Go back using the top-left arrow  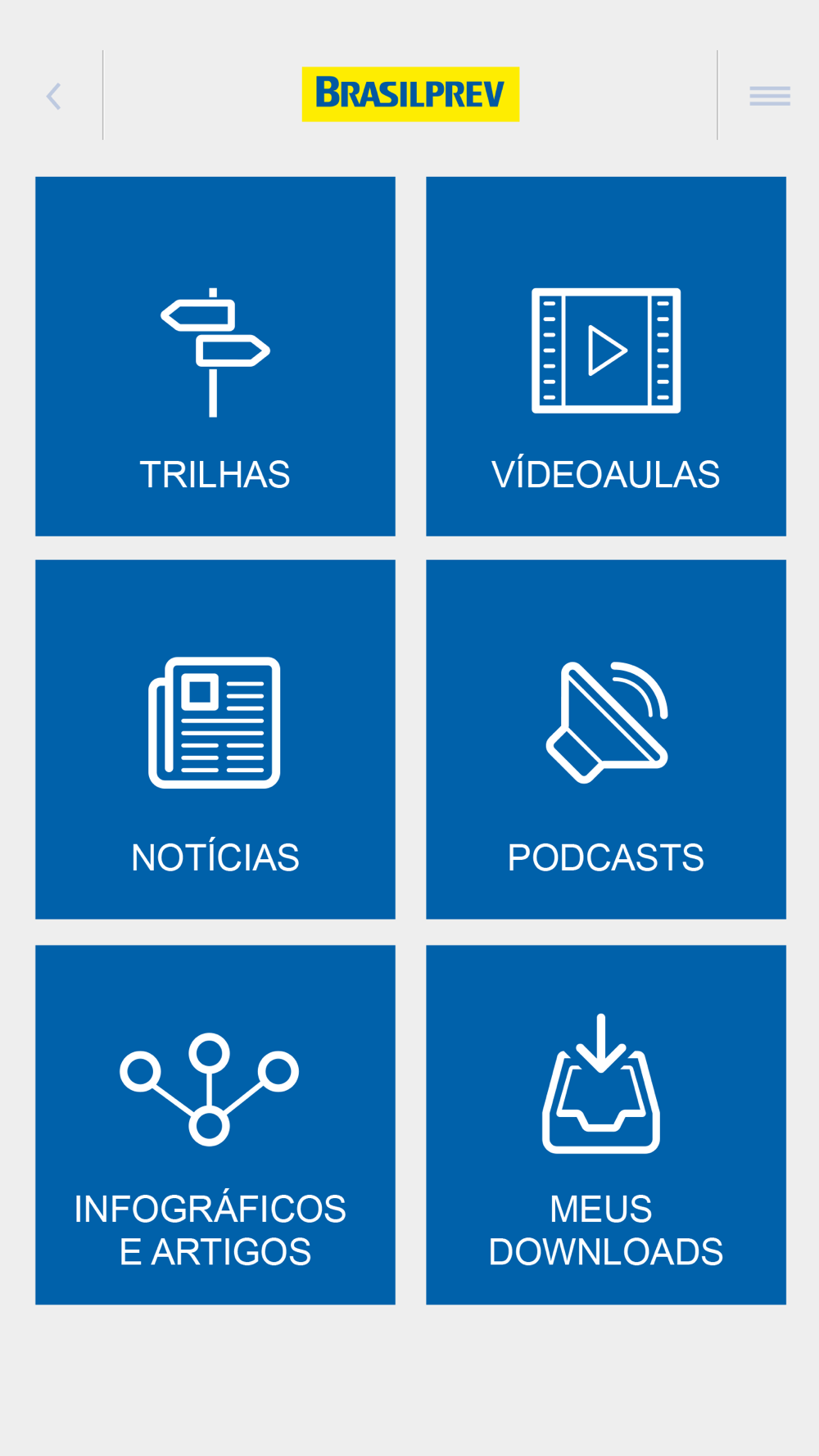(54, 97)
